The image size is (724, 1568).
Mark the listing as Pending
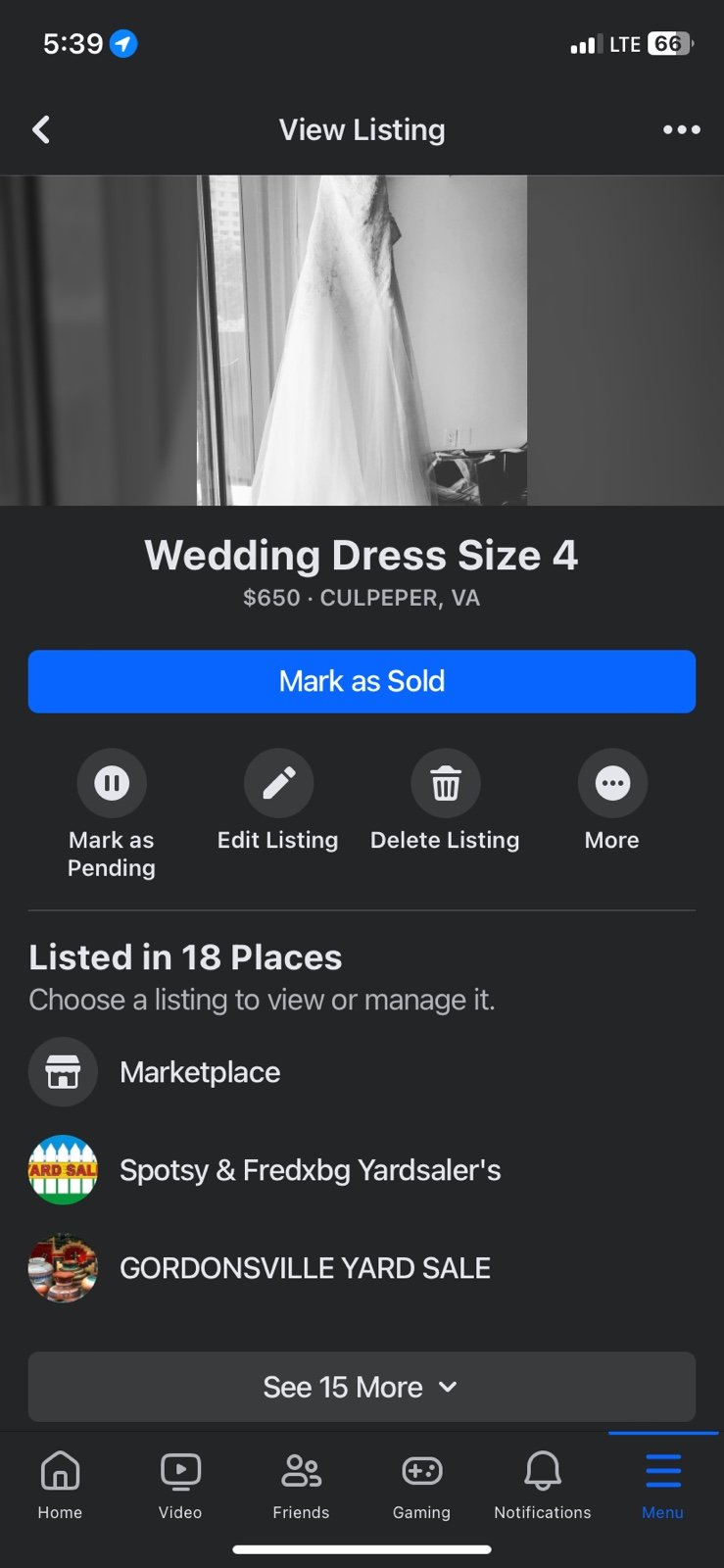[112, 813]
